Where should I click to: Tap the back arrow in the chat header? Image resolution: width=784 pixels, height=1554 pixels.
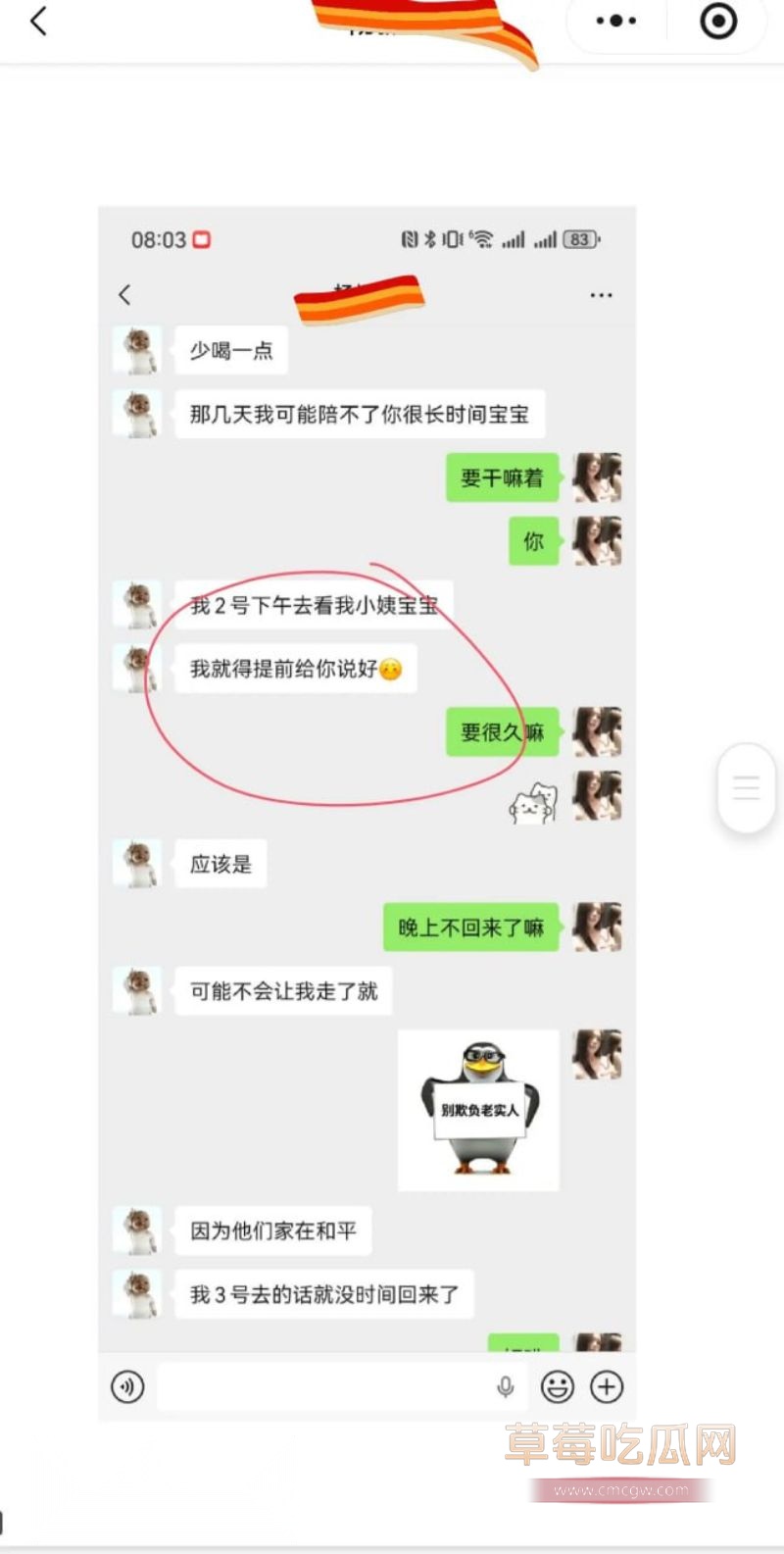coord(125,294)
